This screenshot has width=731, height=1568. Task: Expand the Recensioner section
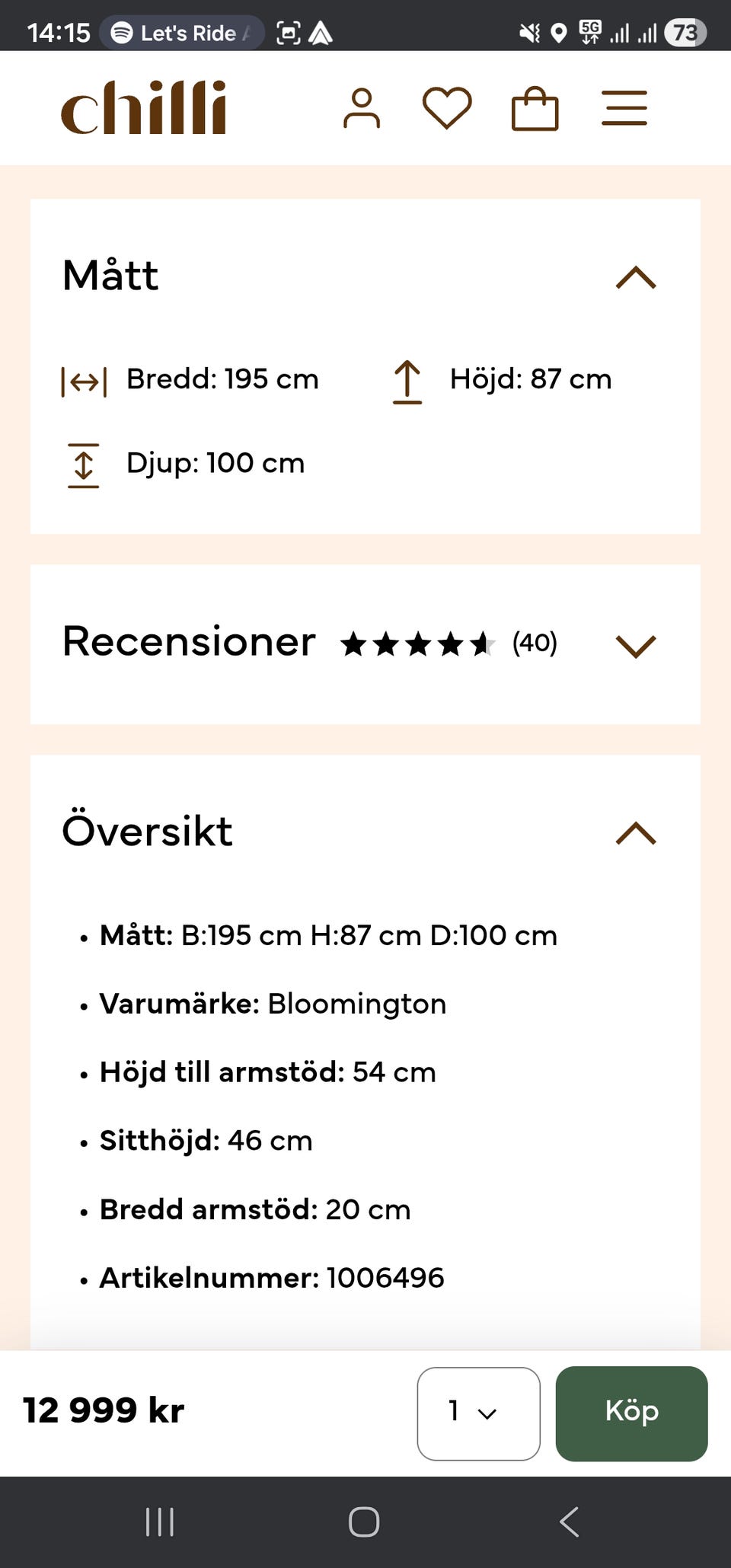click(635, 646)
